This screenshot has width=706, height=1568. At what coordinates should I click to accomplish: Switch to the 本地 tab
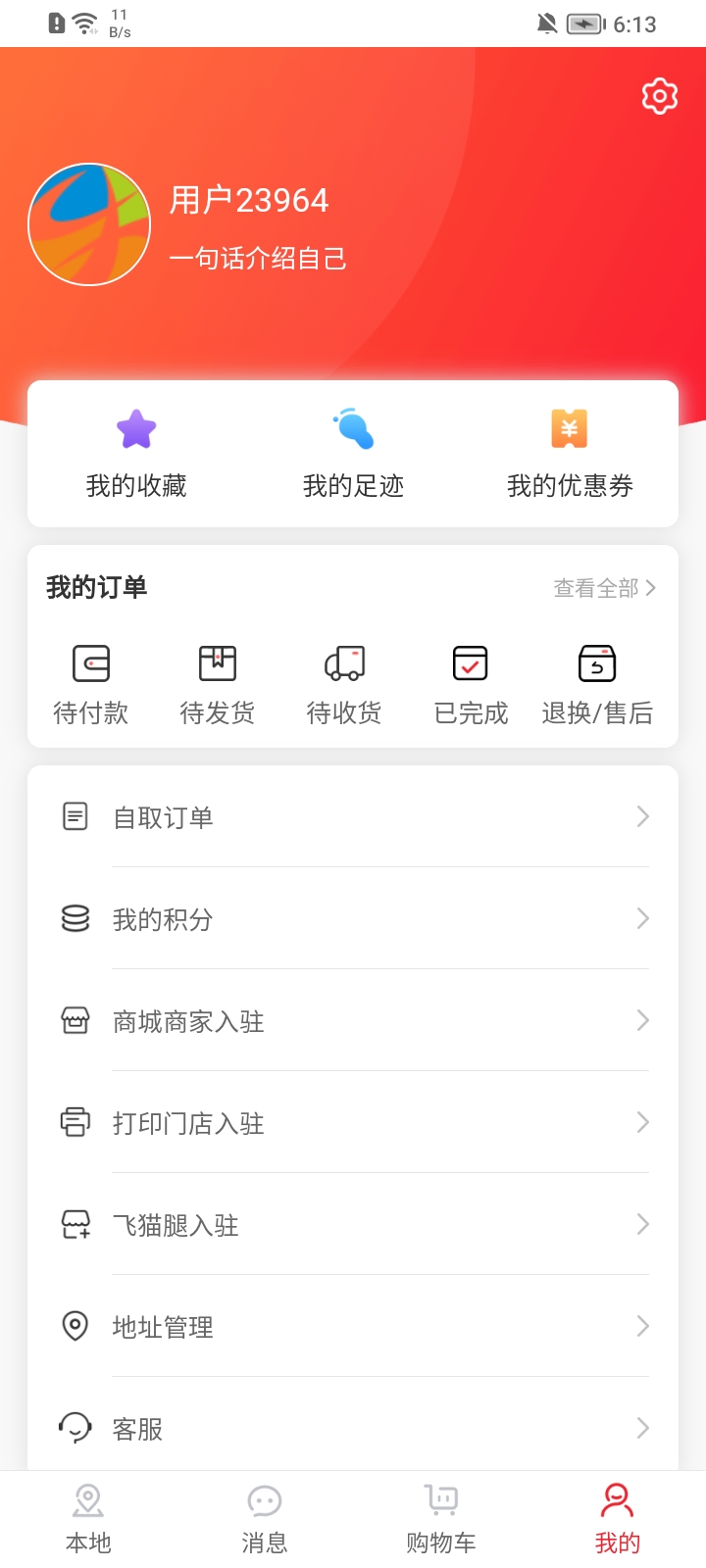tap(88, 1518)
